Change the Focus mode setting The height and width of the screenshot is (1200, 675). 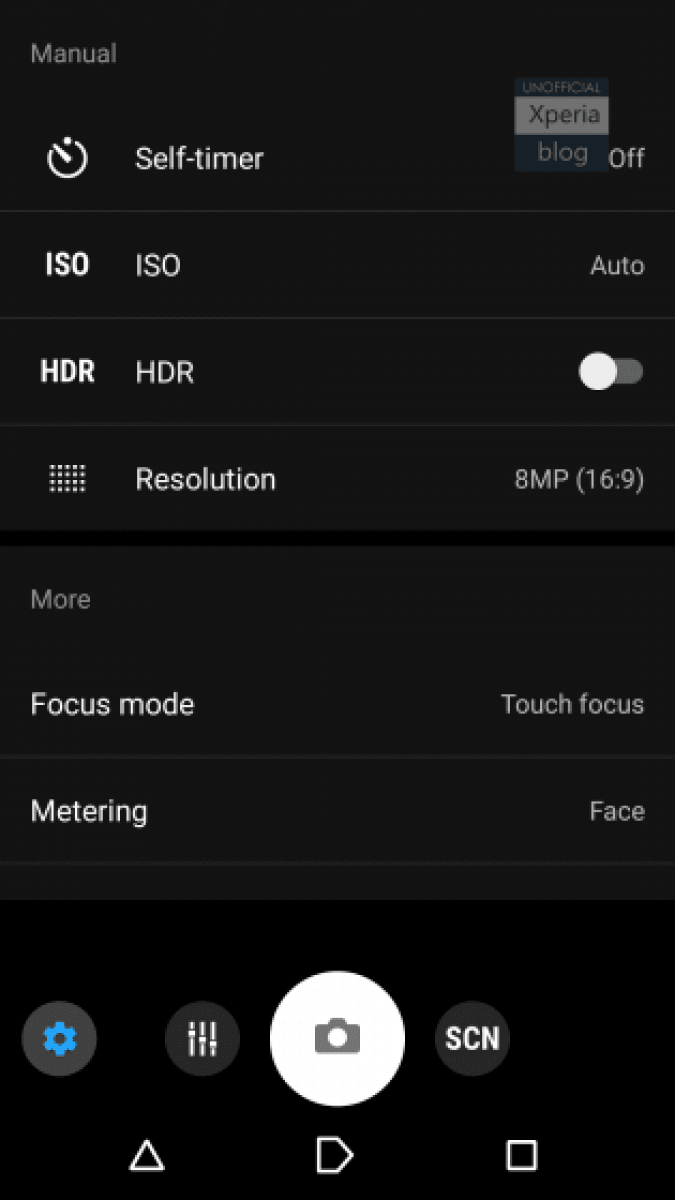coord(337,704)
